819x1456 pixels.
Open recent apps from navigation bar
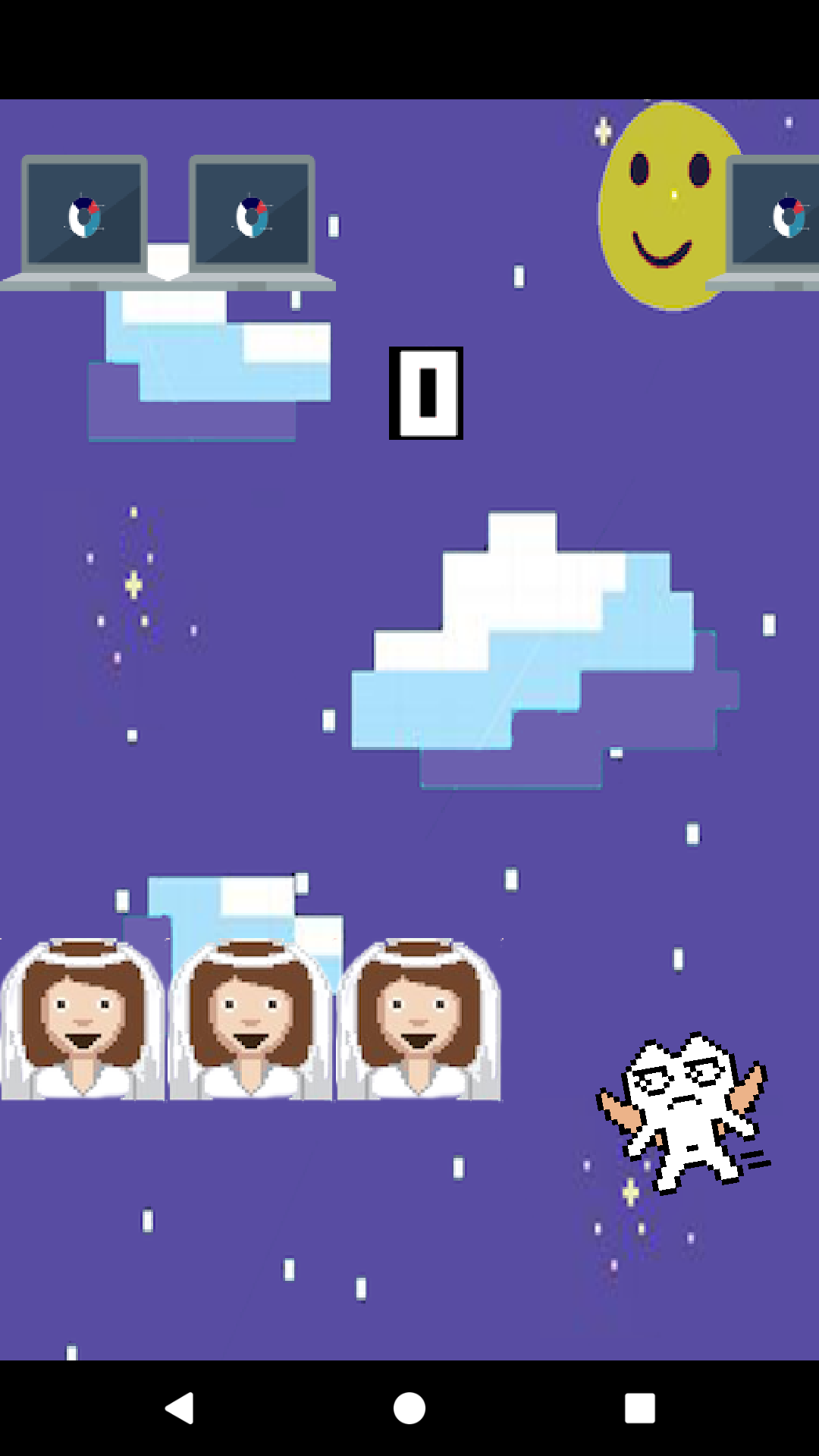[639, 1408]
